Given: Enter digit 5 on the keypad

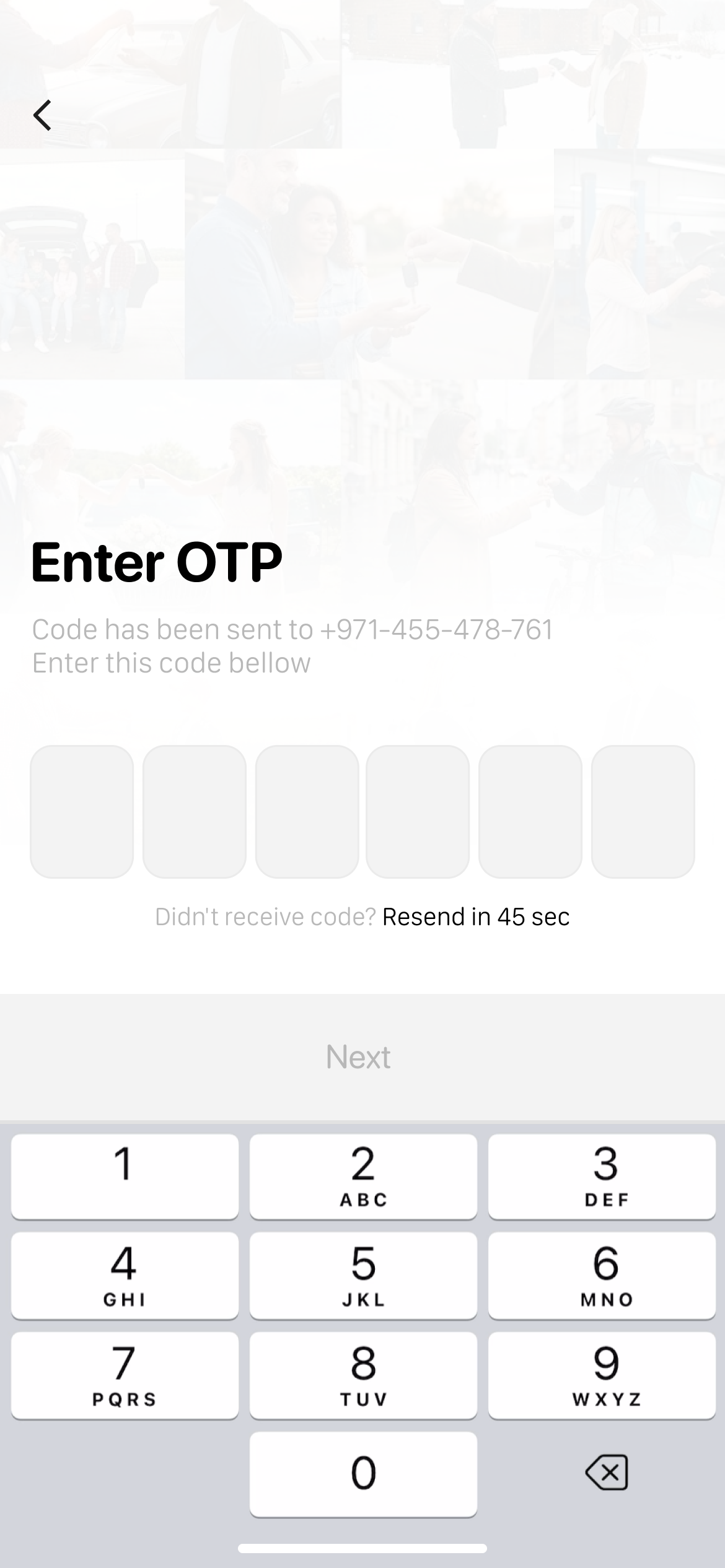Looking at the screenshot, I should [363, 1276].
